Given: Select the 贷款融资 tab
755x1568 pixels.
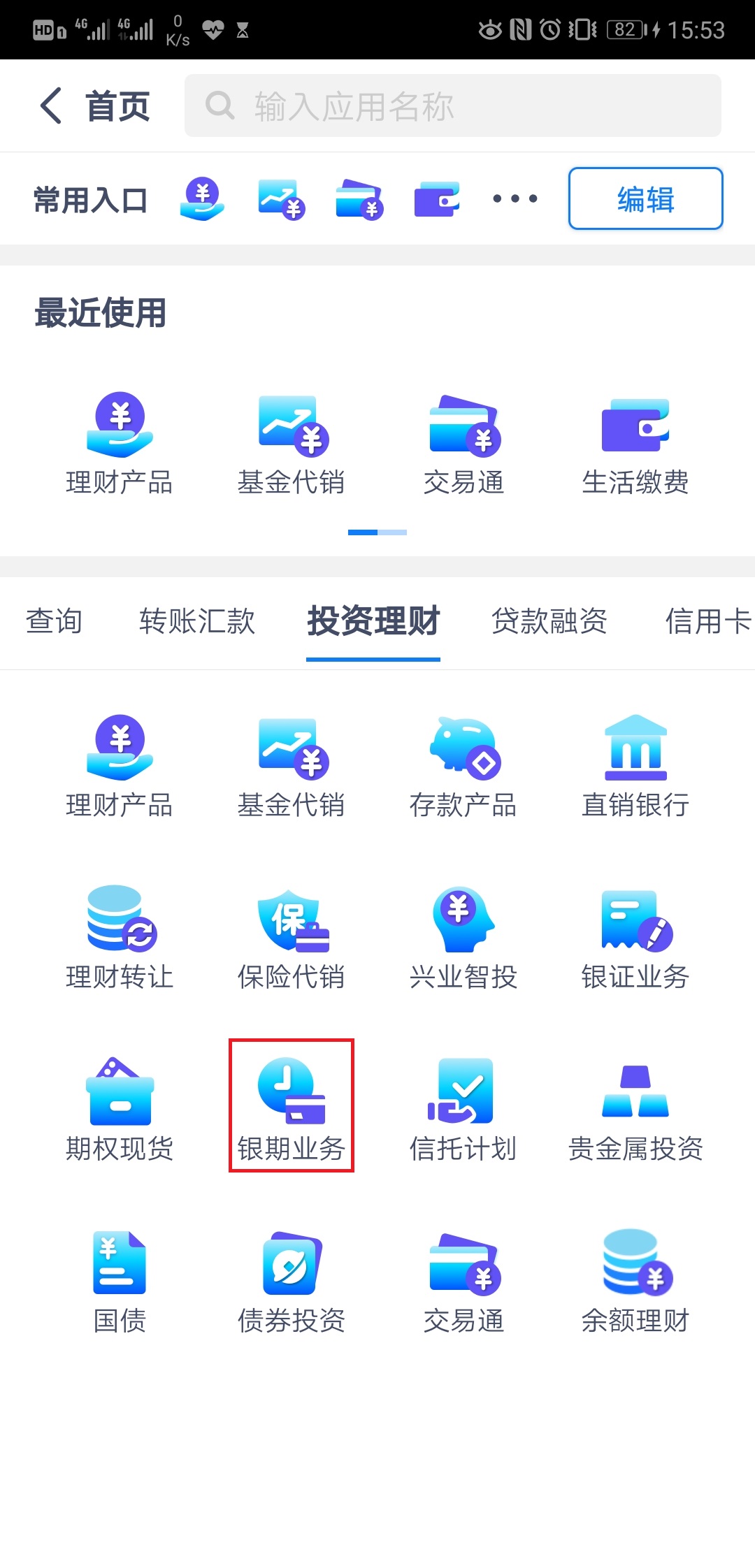Looking at the screenshot, I should tap(549, 621).
